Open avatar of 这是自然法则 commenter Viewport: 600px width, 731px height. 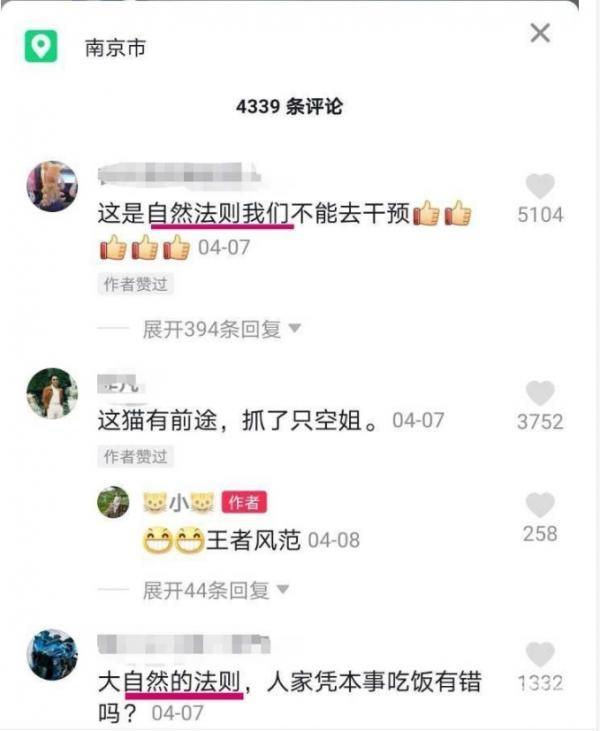pos(52,186)
